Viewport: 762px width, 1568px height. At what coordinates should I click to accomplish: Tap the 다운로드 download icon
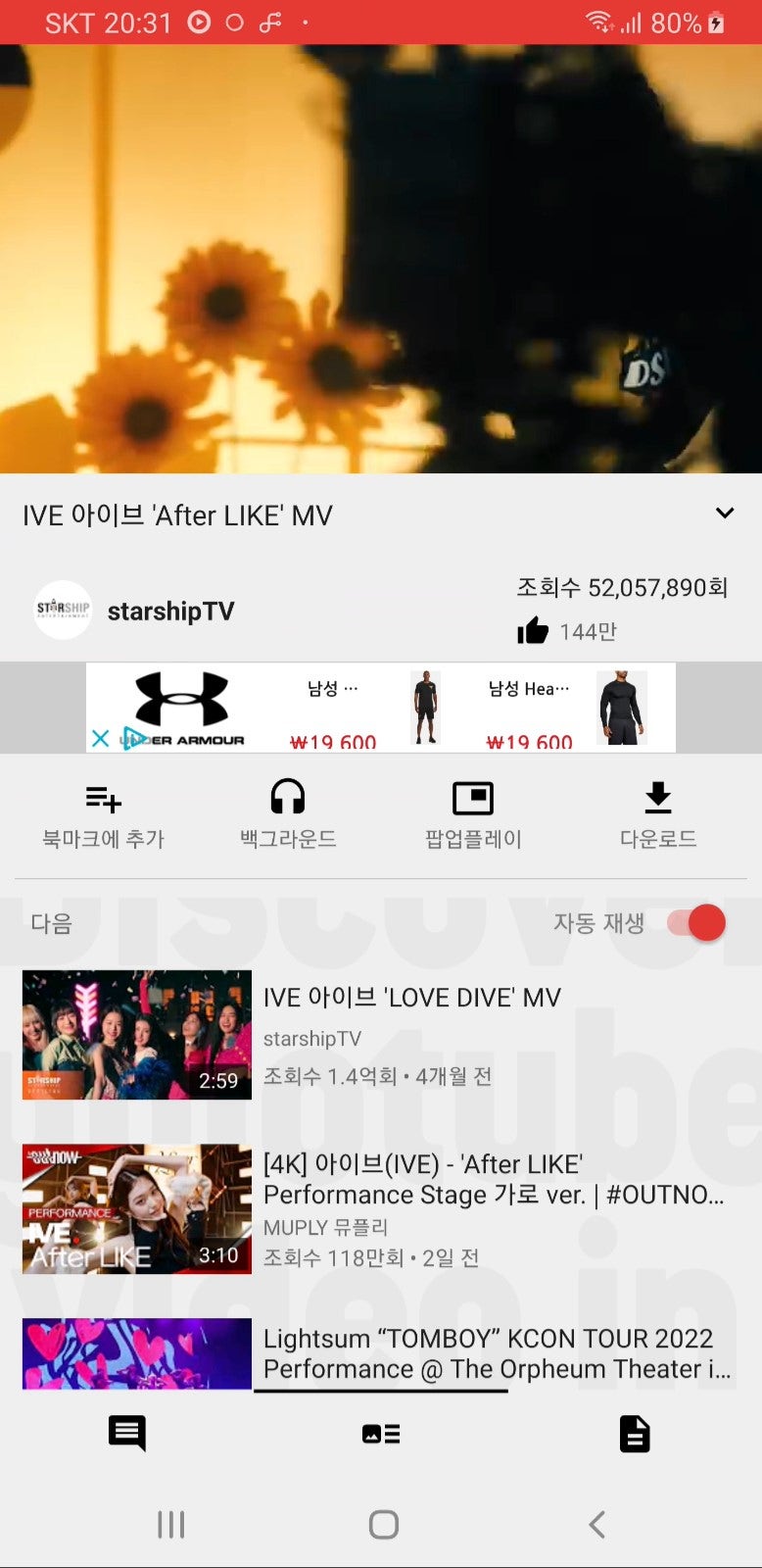(658, 797)
